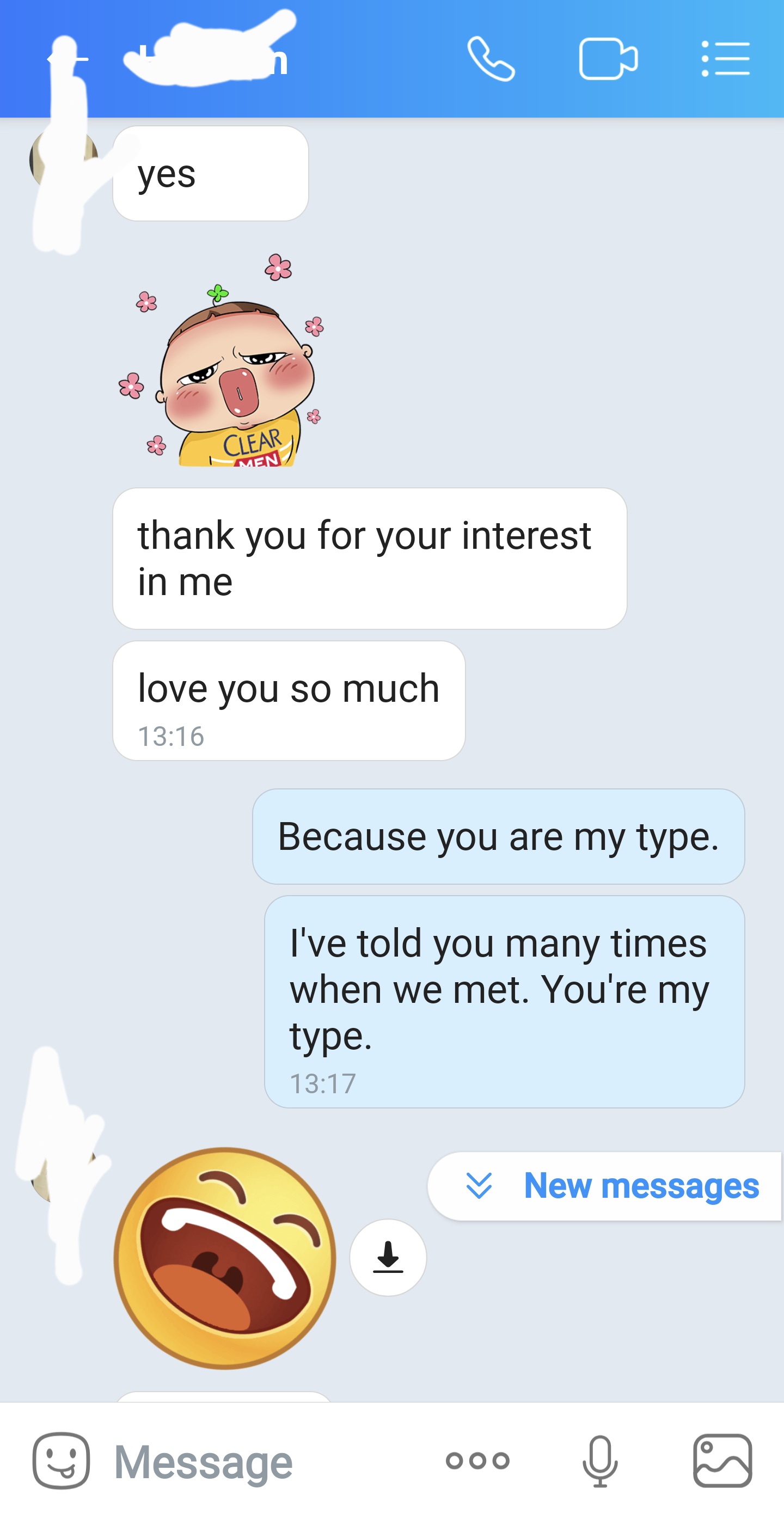Start a voice call
784x1519 pixels.
[491, 59]
